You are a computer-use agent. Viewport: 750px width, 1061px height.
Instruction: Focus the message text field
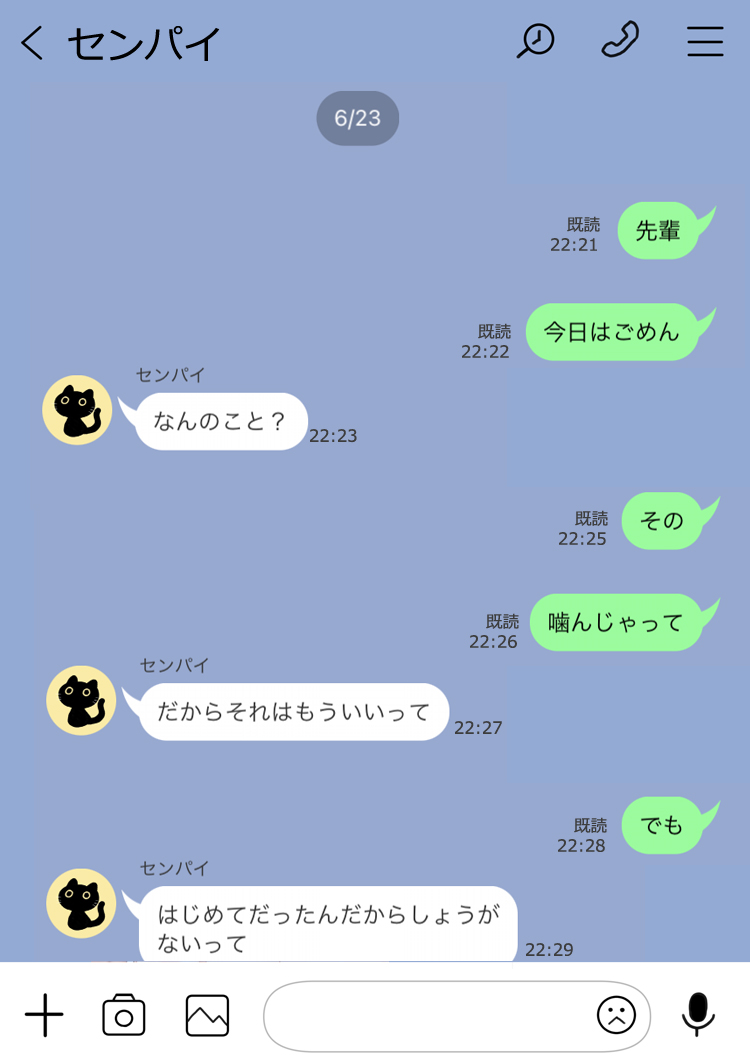(425, 1016)
